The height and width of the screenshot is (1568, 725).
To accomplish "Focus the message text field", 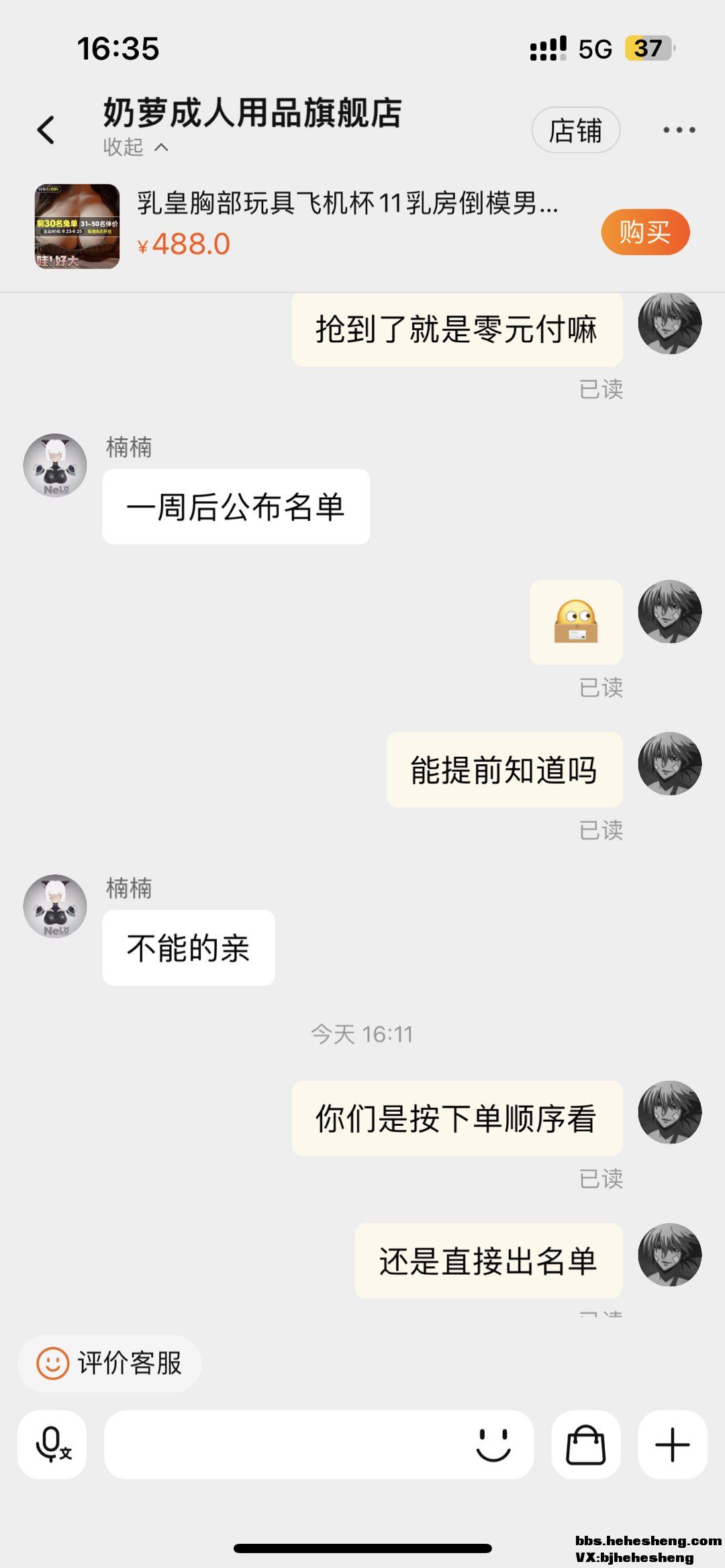I will click(282, 1445).
